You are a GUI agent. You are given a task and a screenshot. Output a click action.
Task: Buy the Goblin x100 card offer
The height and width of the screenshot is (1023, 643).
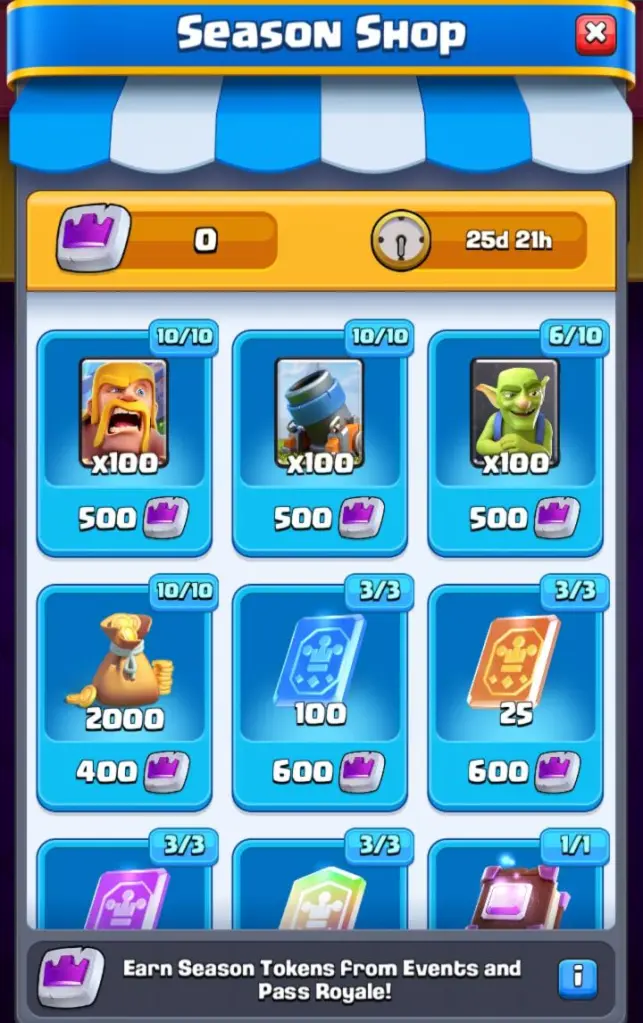pyautogui.click(x=515, y=440)
